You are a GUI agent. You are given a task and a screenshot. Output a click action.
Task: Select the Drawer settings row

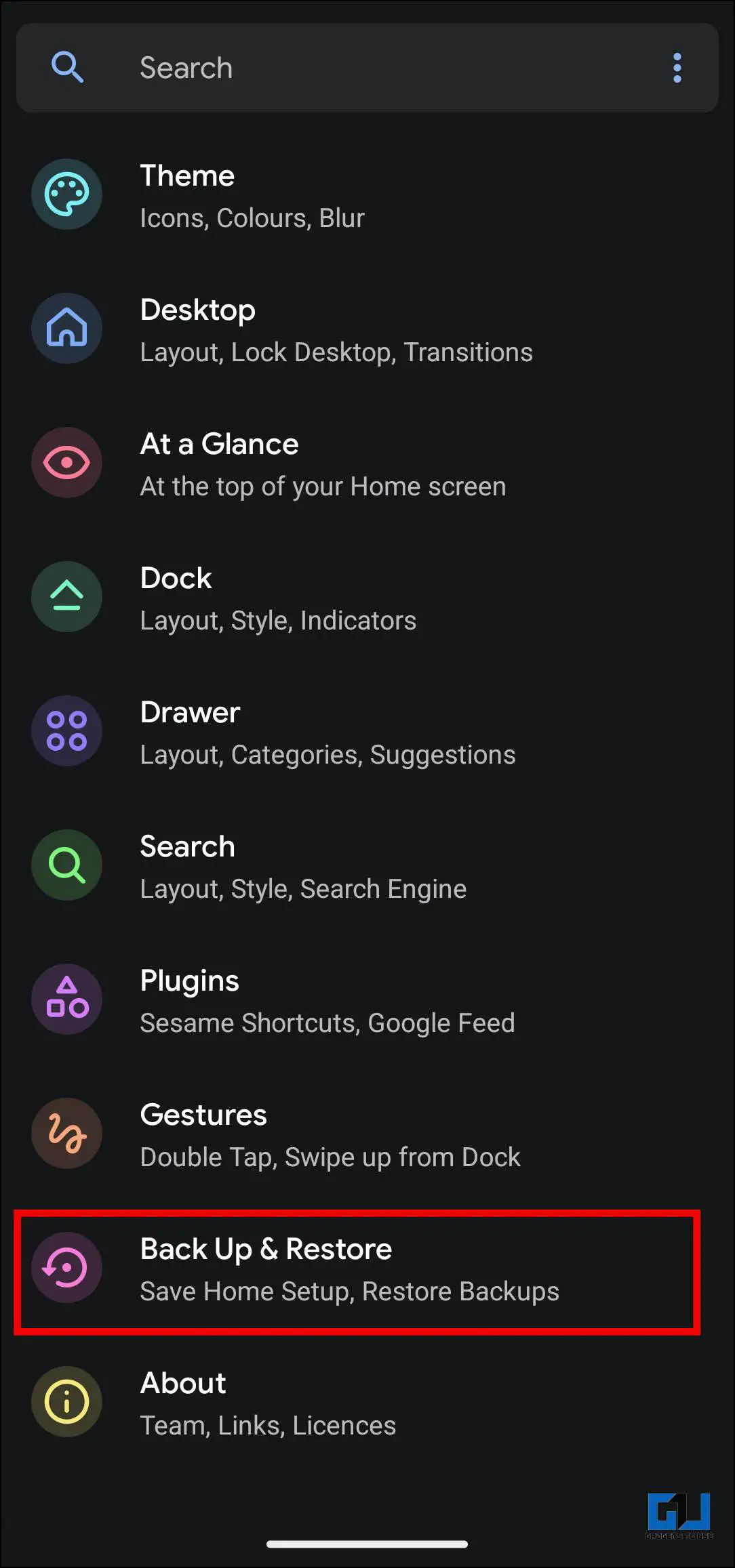367,732
